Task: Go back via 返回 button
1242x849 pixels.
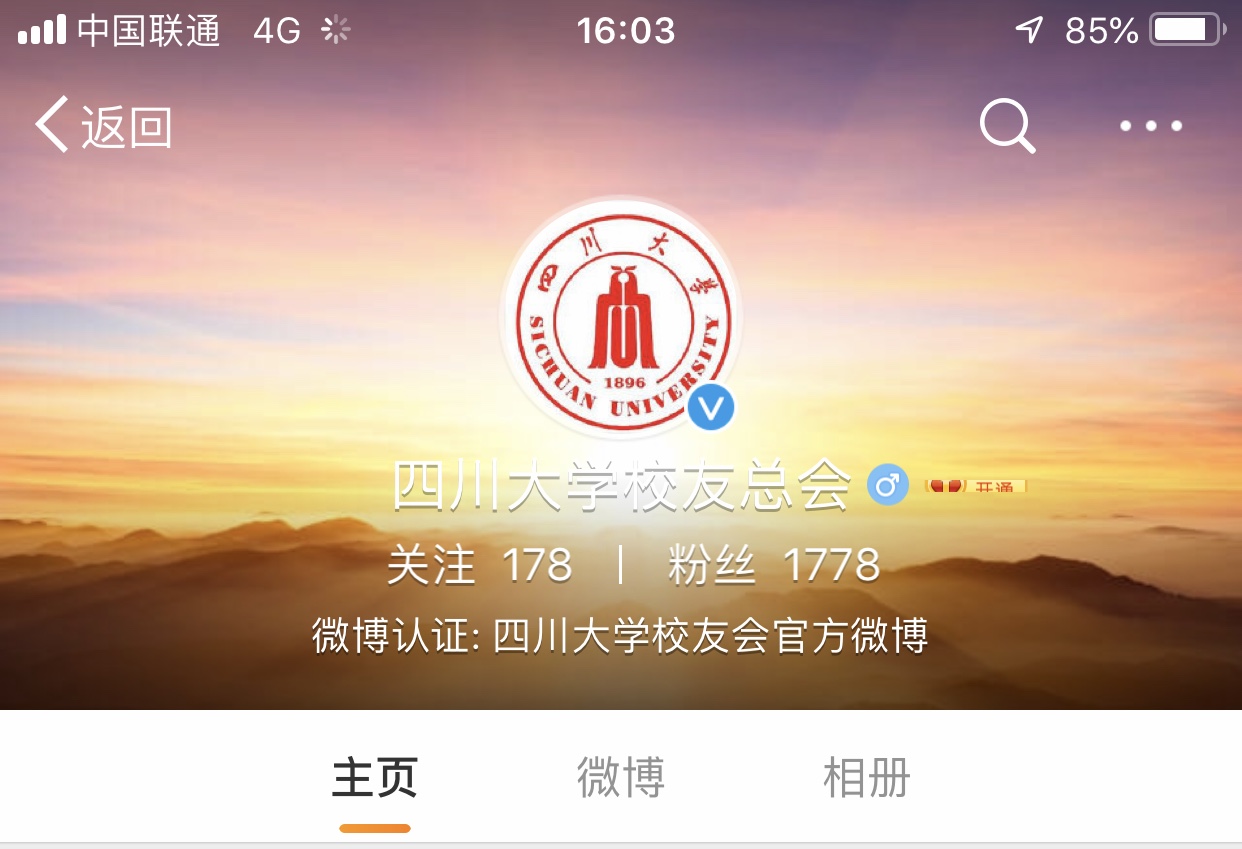Action: pos(103,126)
